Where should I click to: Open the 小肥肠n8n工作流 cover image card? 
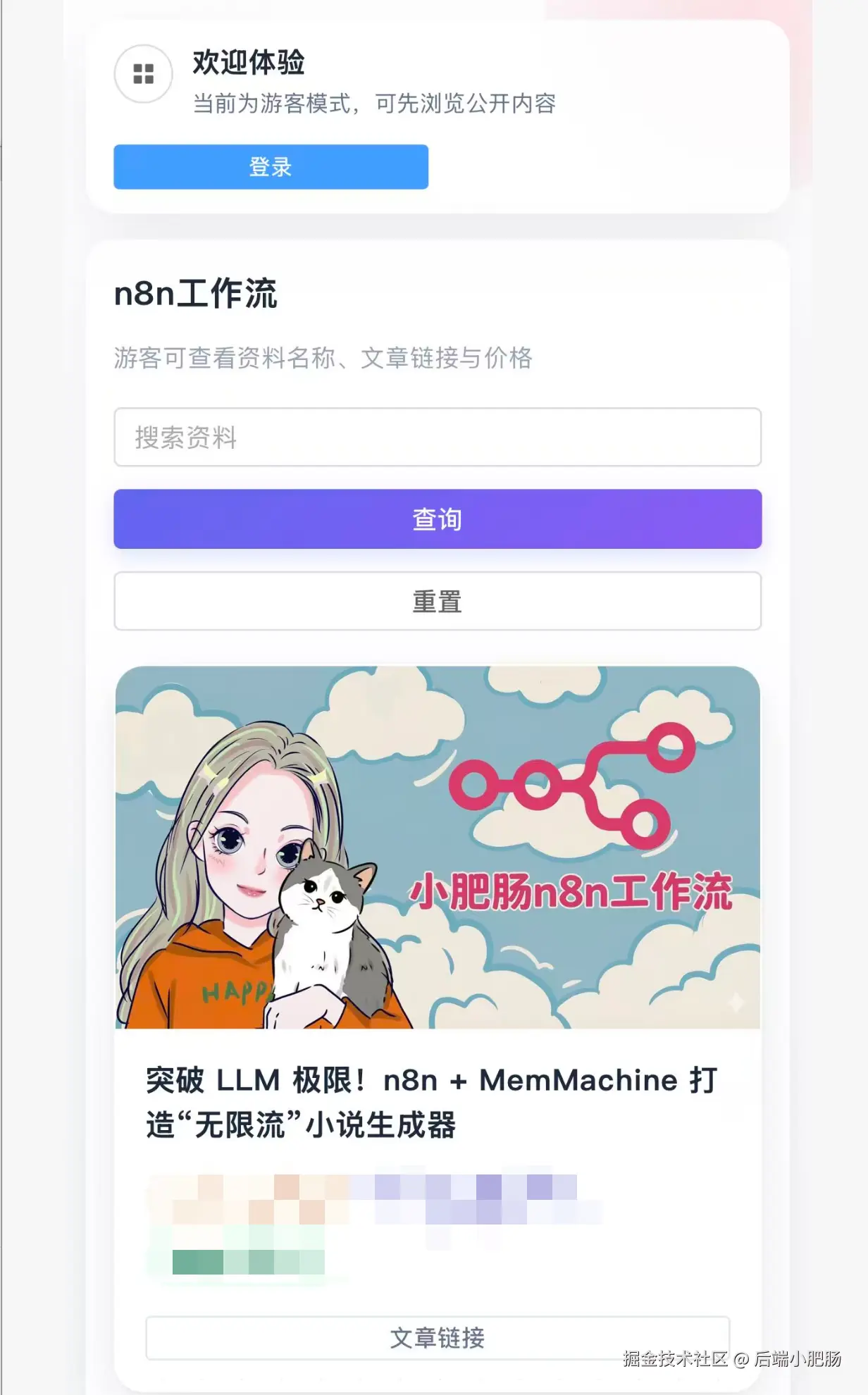(437, 847)
